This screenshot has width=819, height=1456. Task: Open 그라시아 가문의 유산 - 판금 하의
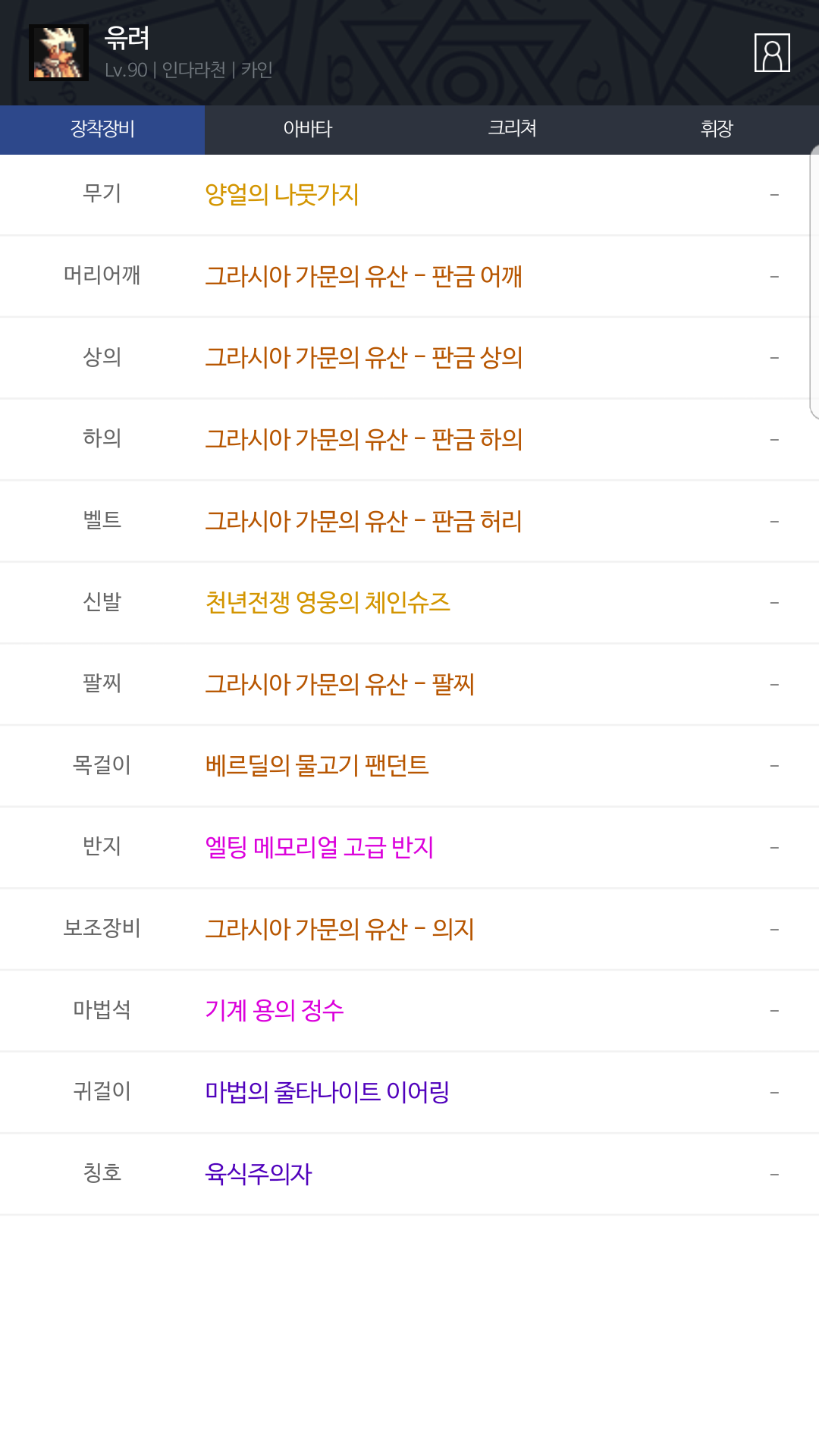(x=364, y=440)
